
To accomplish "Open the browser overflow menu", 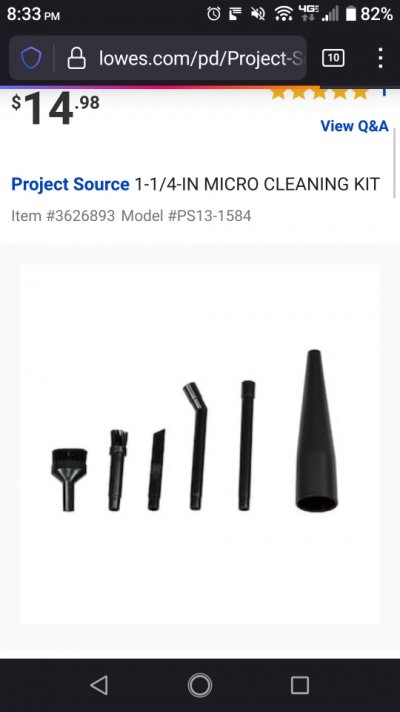I will 380,58.
